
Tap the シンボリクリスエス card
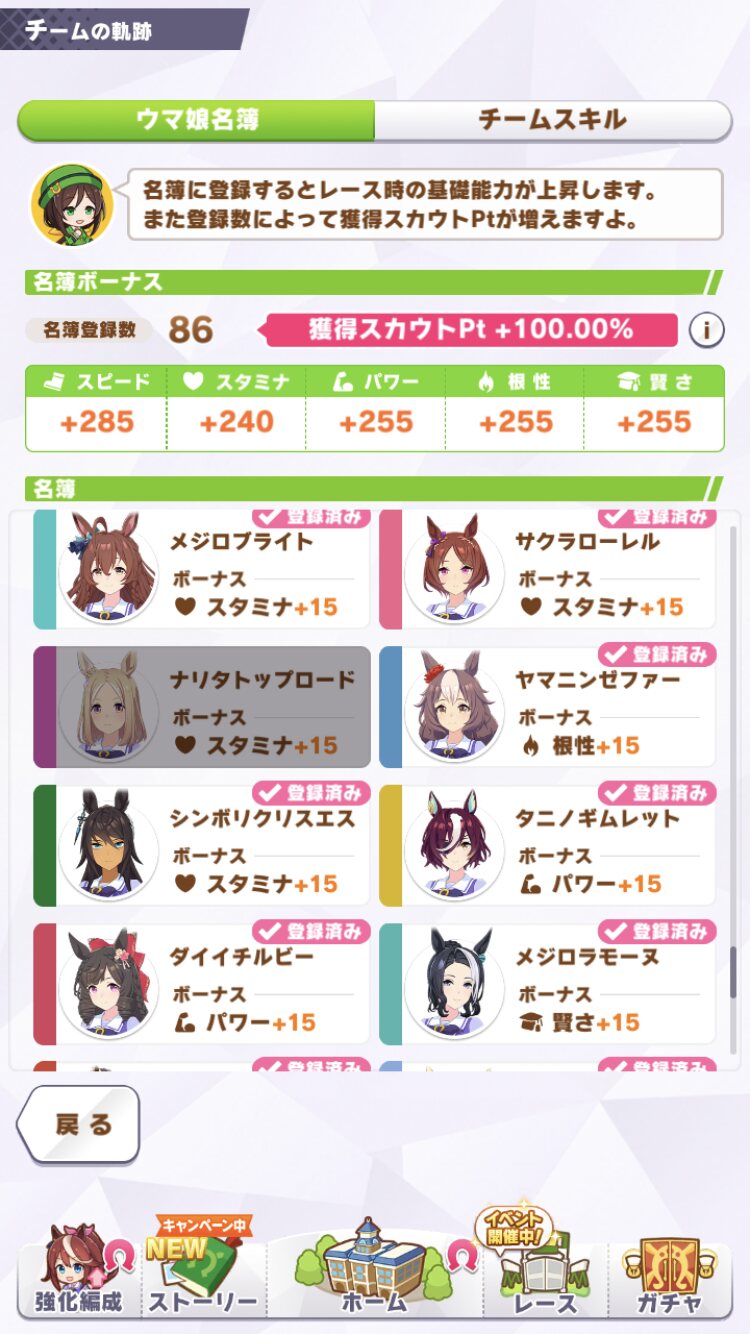pyautogui.click(x=202, y=845)
